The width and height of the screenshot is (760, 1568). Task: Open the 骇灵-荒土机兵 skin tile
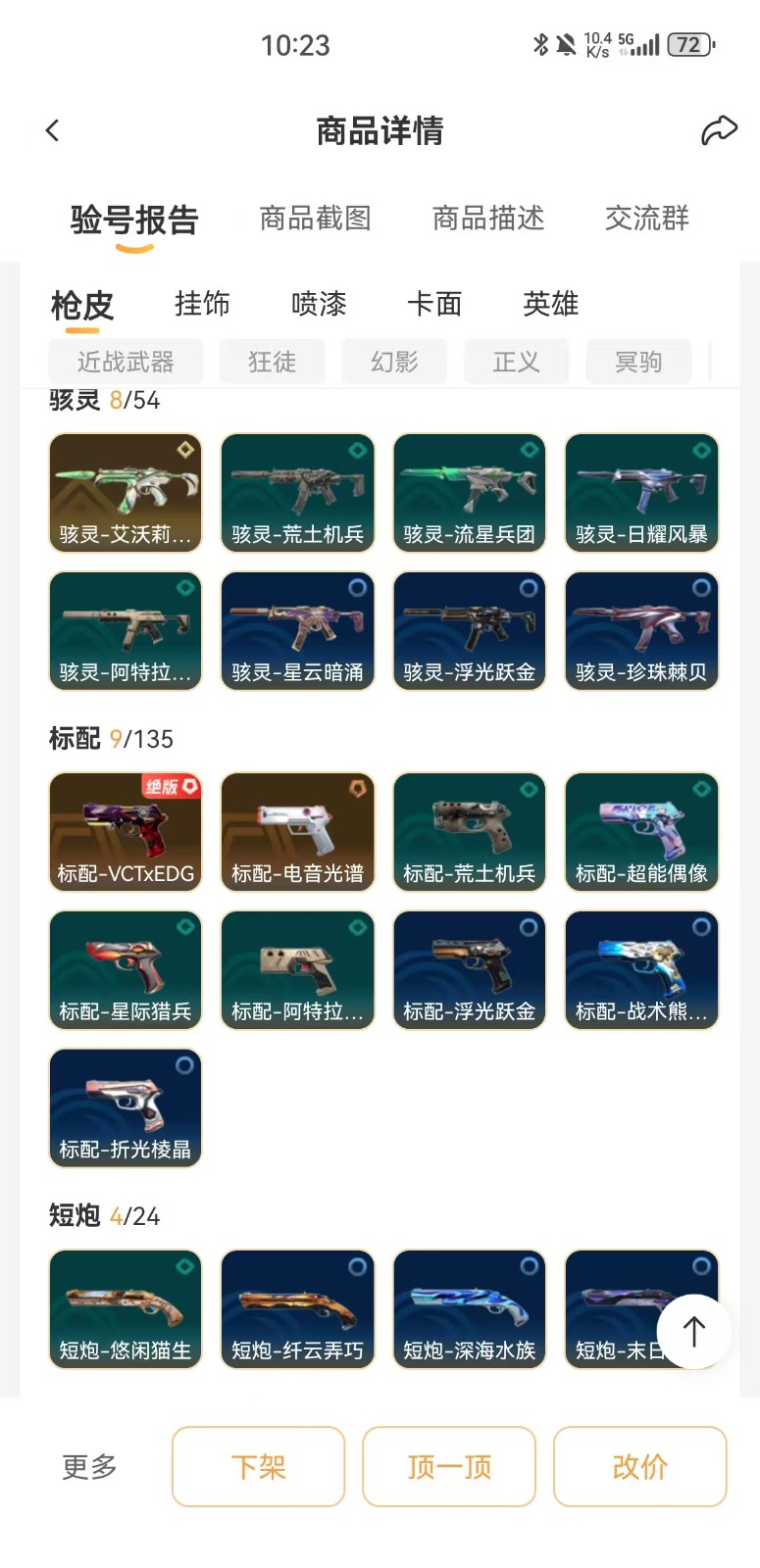coord(297,493)
